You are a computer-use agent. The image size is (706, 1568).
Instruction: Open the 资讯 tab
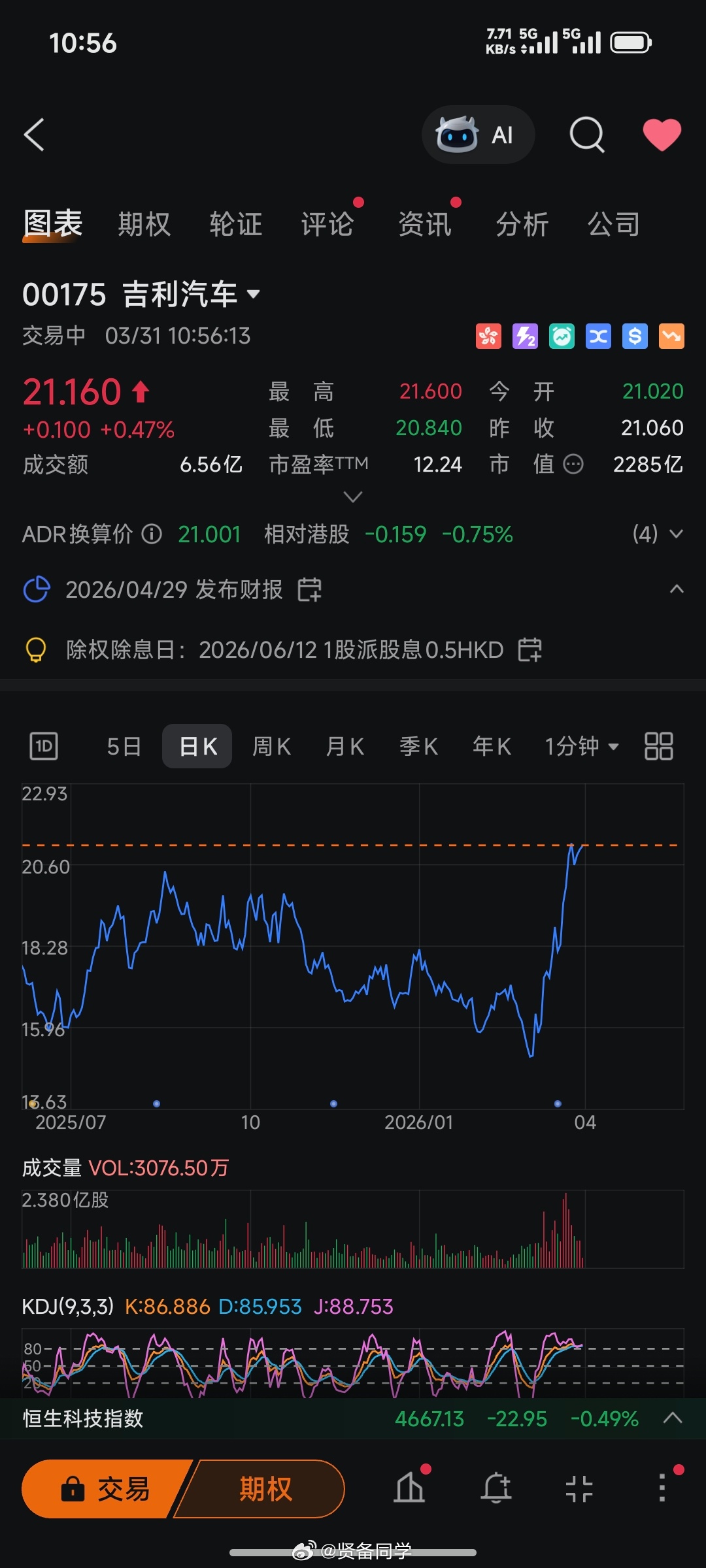pyautogui.click(x=425, y=223)
